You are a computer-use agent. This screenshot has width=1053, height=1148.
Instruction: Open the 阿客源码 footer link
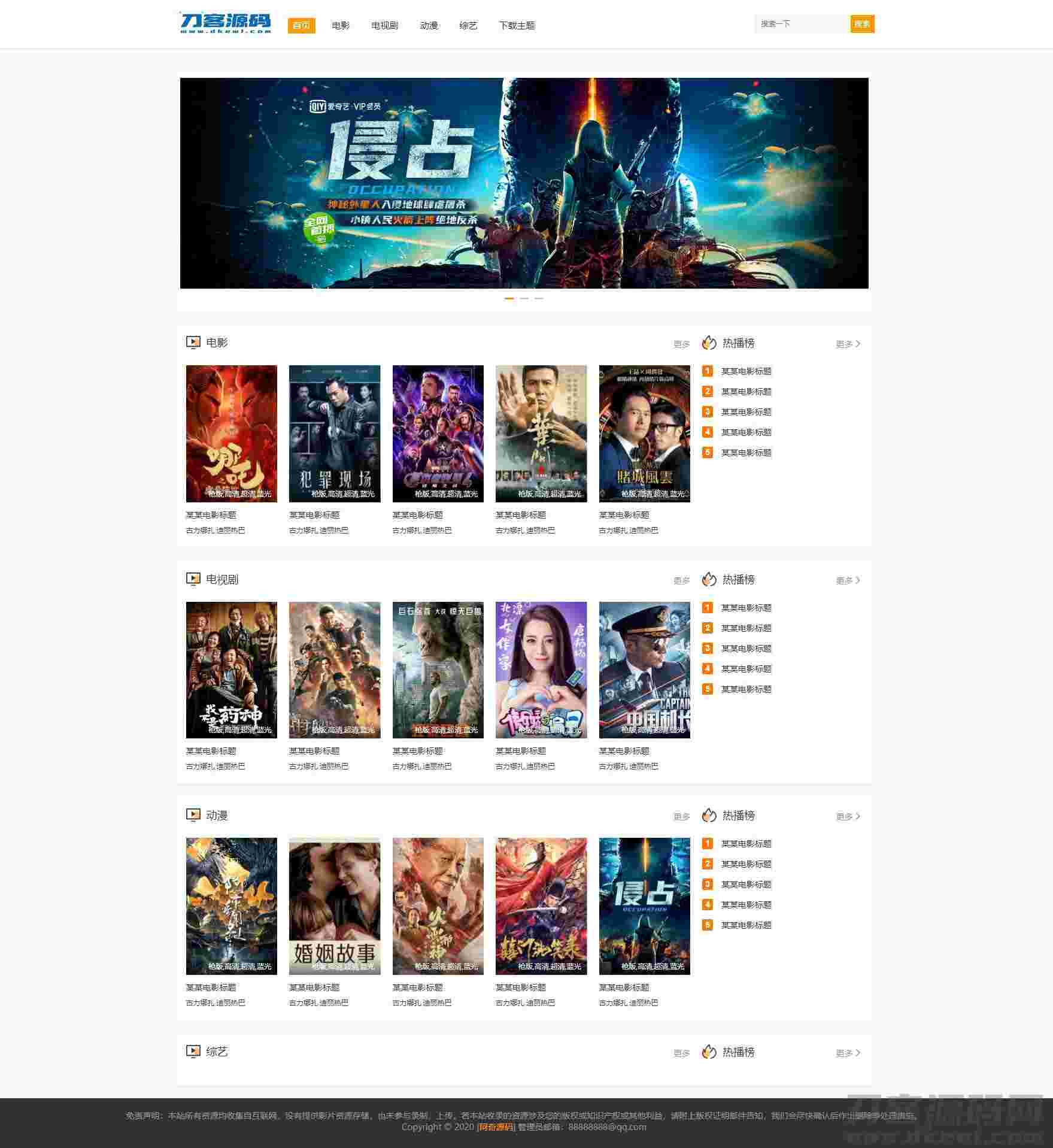496,1127
